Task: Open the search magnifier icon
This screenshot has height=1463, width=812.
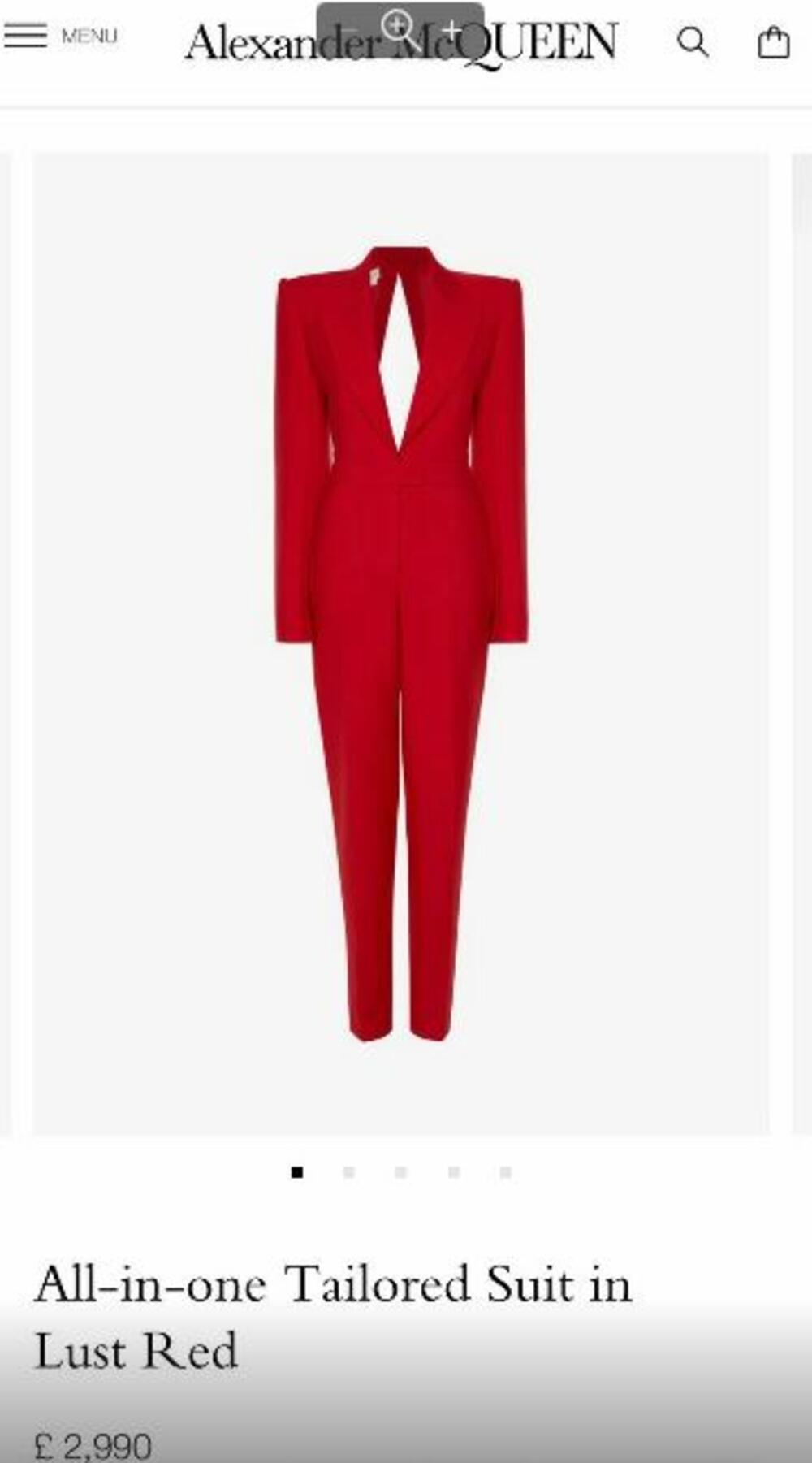Action: (693, 41)
